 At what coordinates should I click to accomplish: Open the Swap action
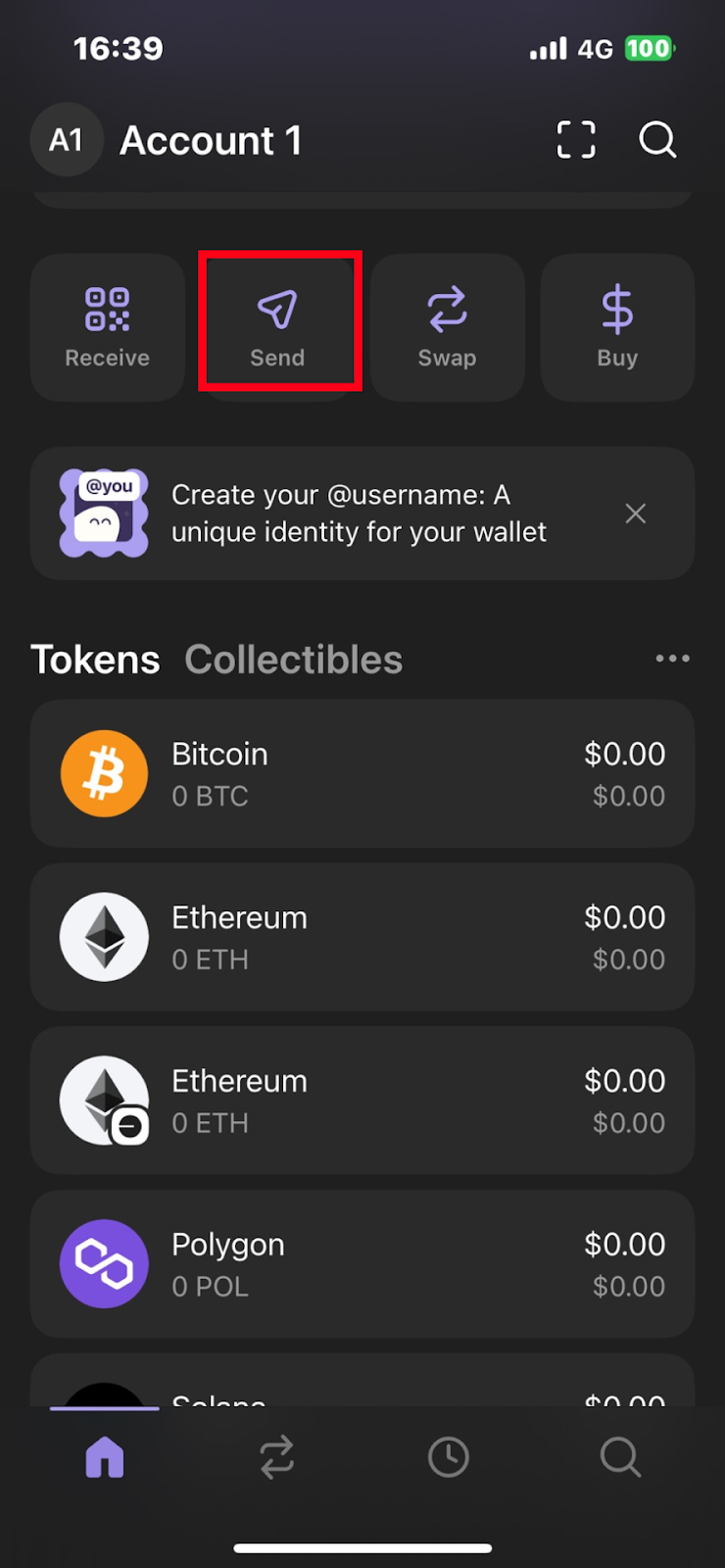448,327
